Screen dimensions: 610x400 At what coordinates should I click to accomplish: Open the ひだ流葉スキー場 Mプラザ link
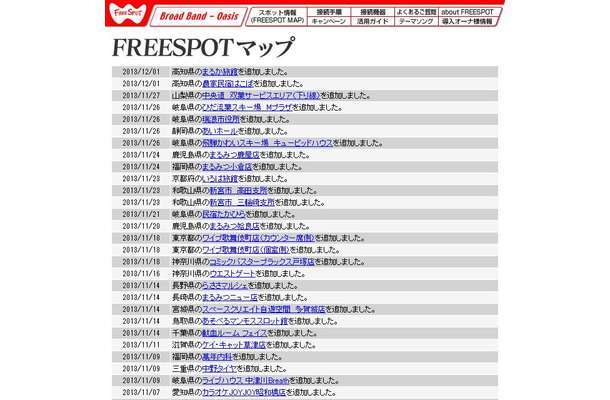coord(246,107)
